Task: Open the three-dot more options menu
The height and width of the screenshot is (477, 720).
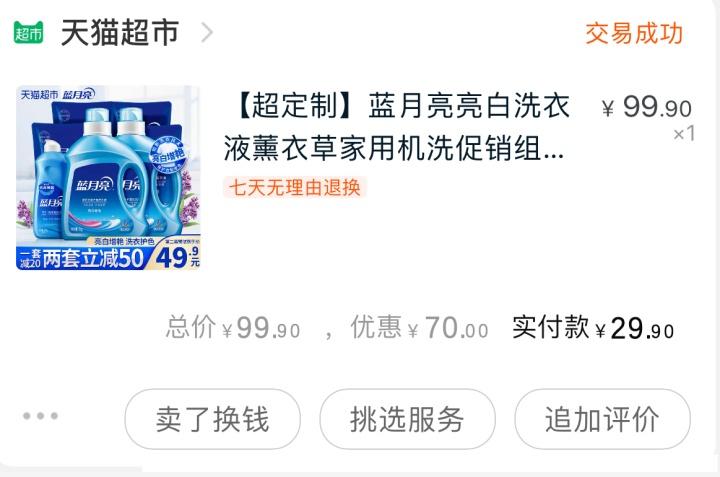Action: 40,416
